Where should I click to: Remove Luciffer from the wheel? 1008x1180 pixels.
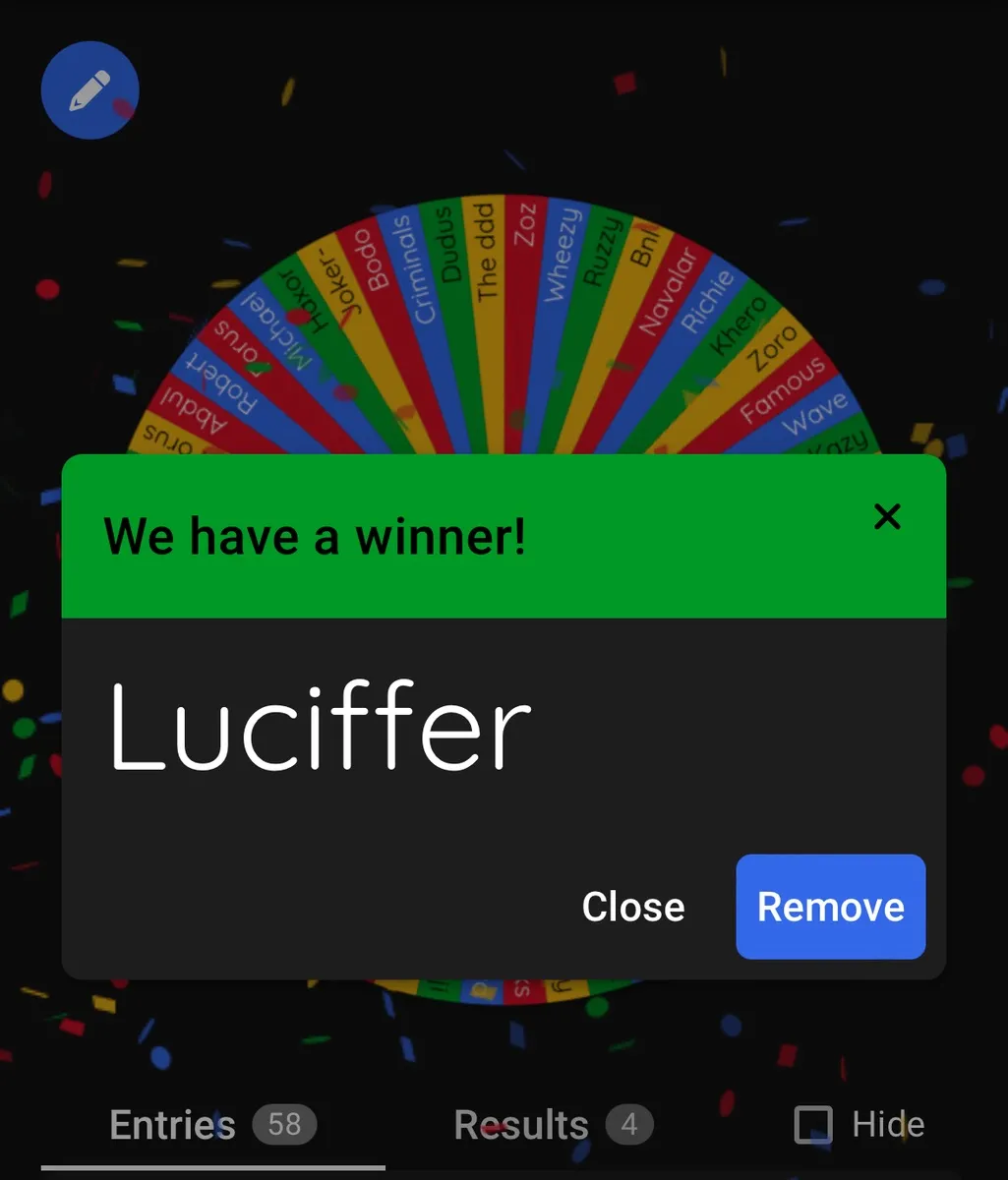click(830, 907)
